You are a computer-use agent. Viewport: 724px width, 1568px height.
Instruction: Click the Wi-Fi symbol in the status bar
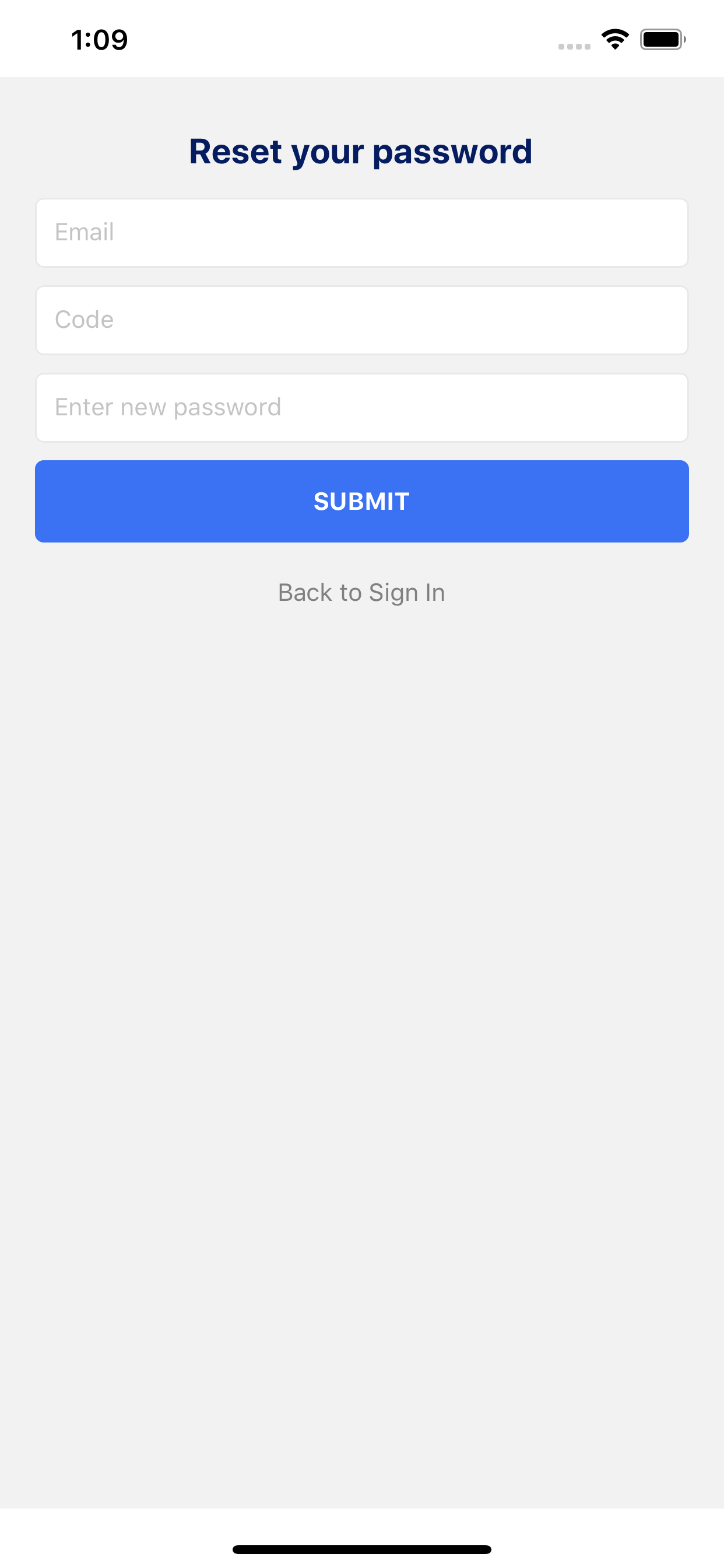tap(614, 39)
